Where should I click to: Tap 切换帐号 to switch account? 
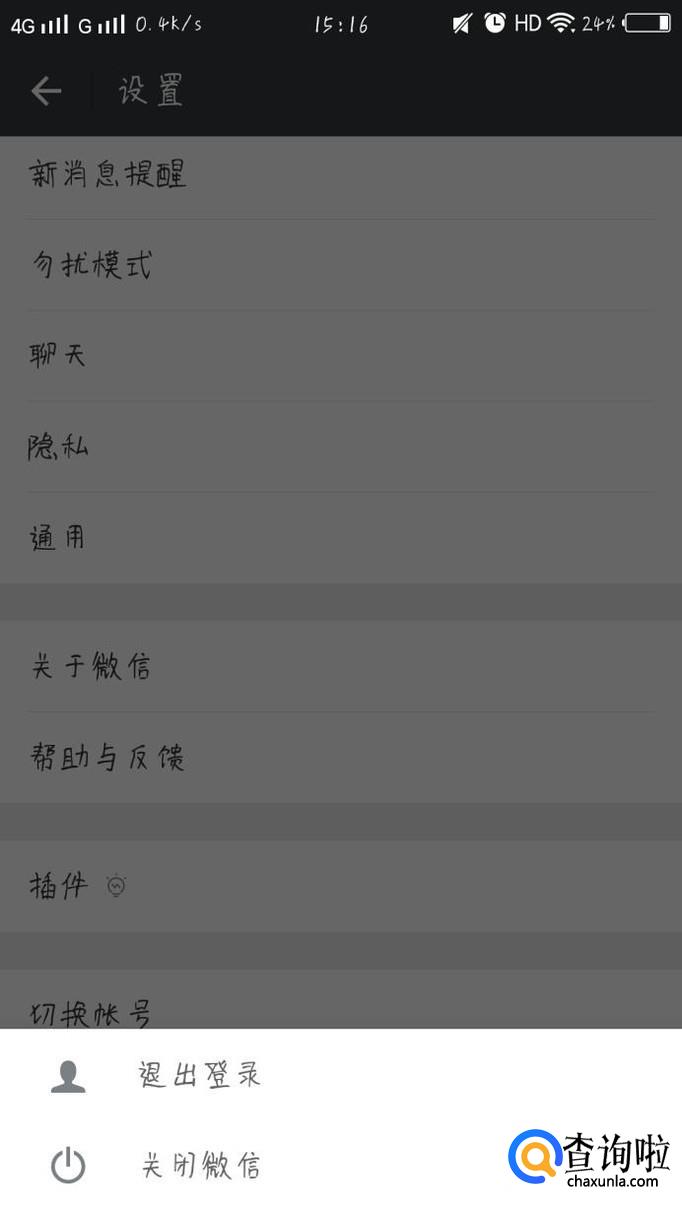[341, 1000]
